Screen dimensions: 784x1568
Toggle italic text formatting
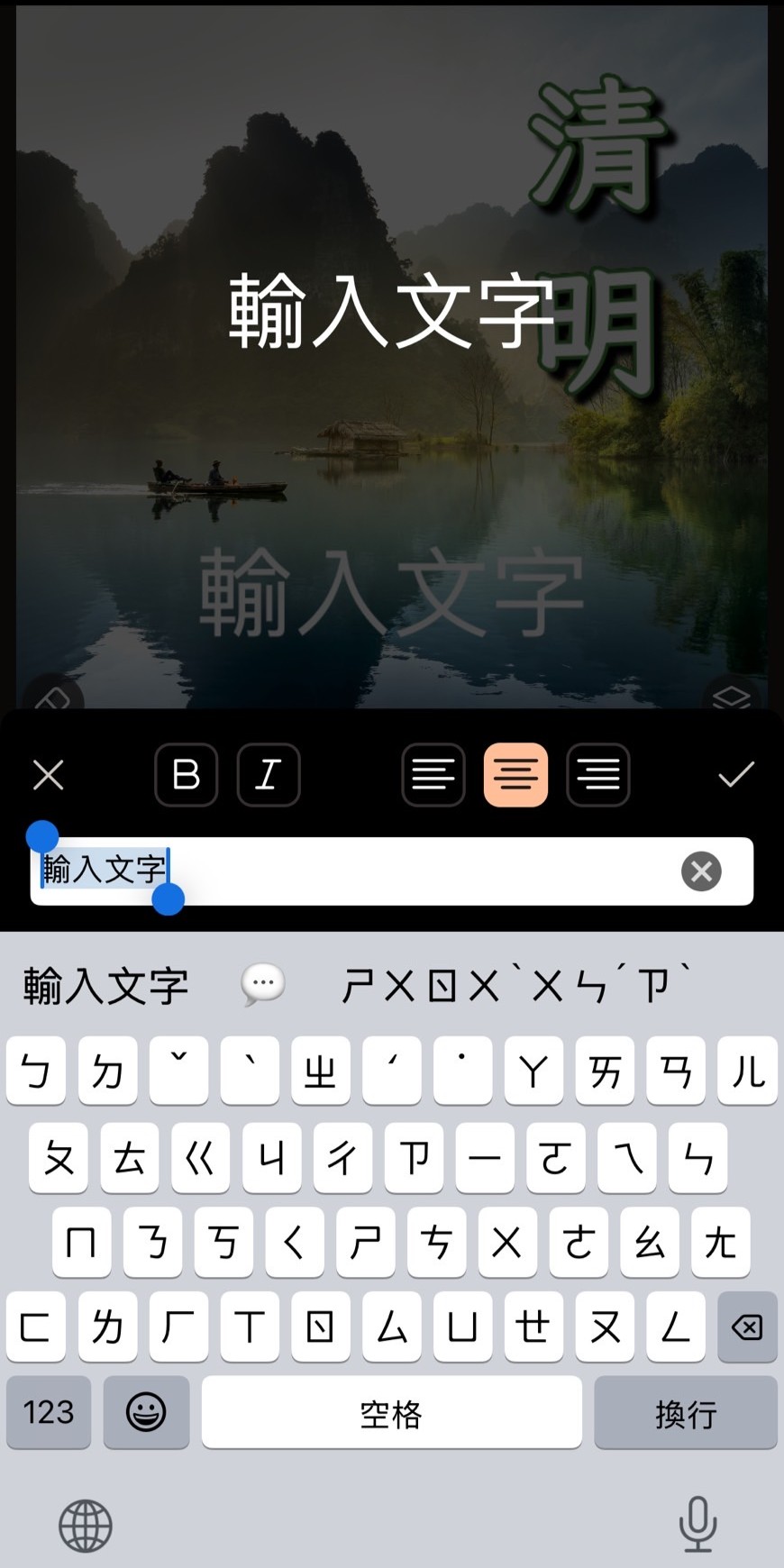[268, 774]
